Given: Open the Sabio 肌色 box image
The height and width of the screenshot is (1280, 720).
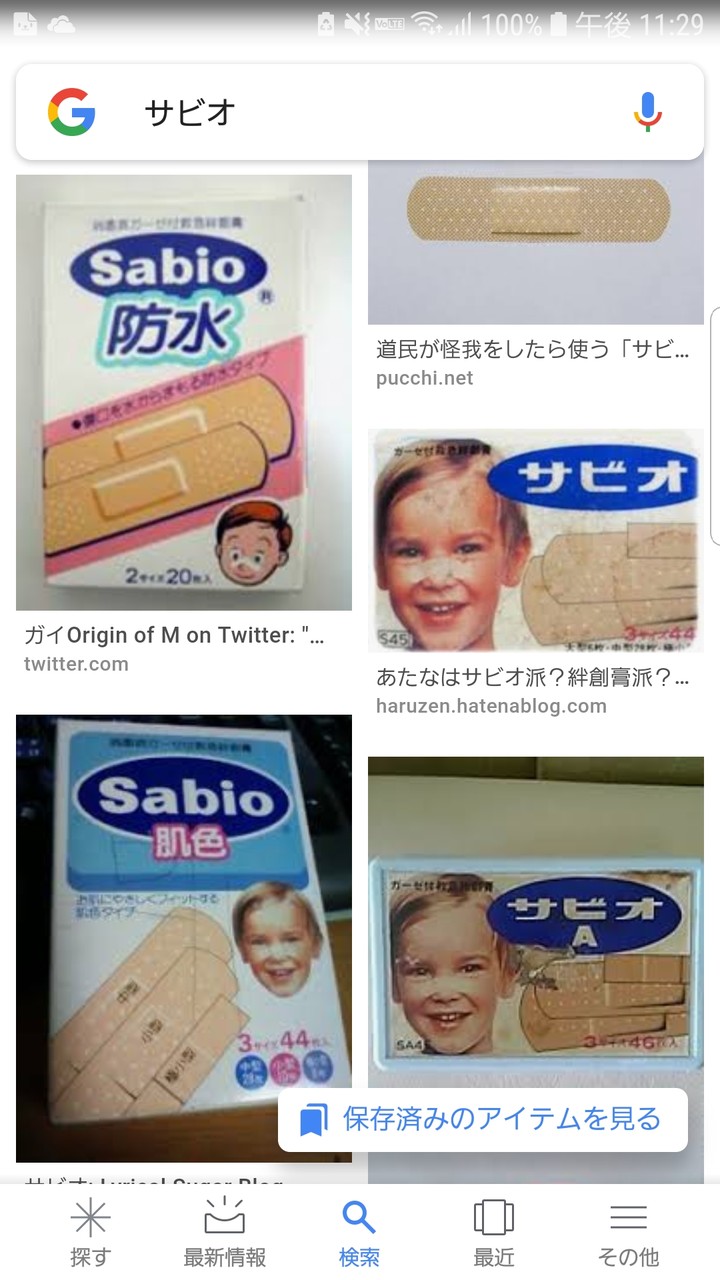Looking at the screenshot, I should (x=184, y=937).
